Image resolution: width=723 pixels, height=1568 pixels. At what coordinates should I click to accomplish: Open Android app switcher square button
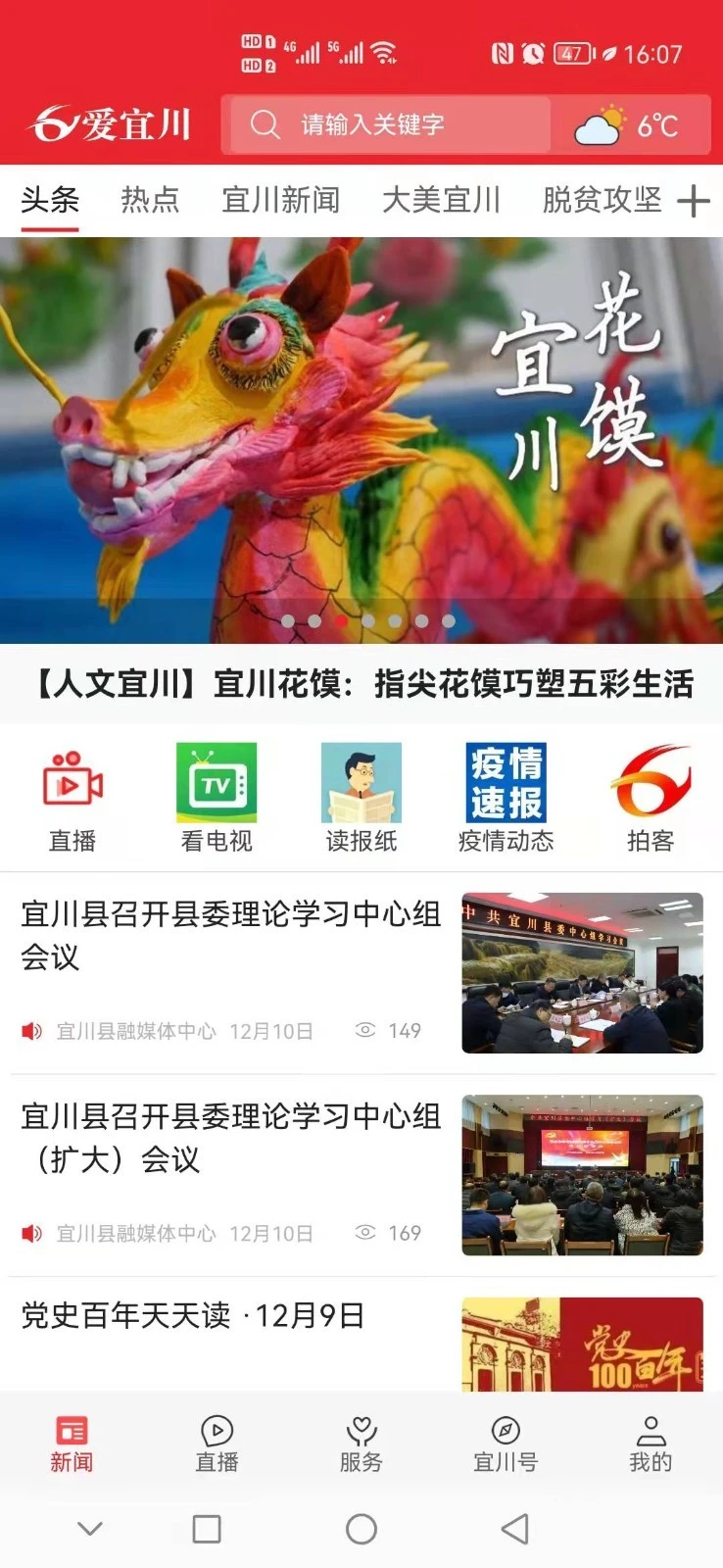(x=207, y=1529)
